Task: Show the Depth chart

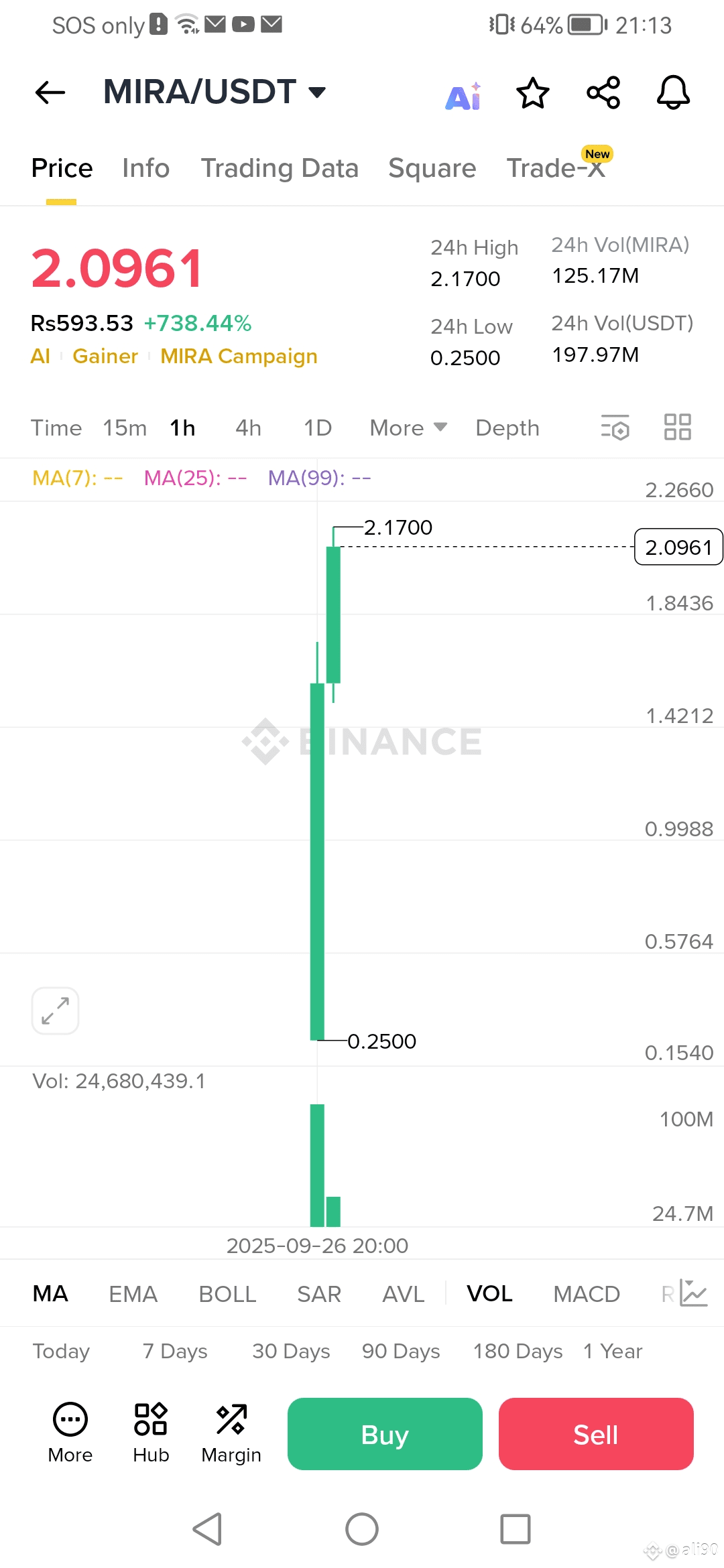Action: (x=507, y=428)
